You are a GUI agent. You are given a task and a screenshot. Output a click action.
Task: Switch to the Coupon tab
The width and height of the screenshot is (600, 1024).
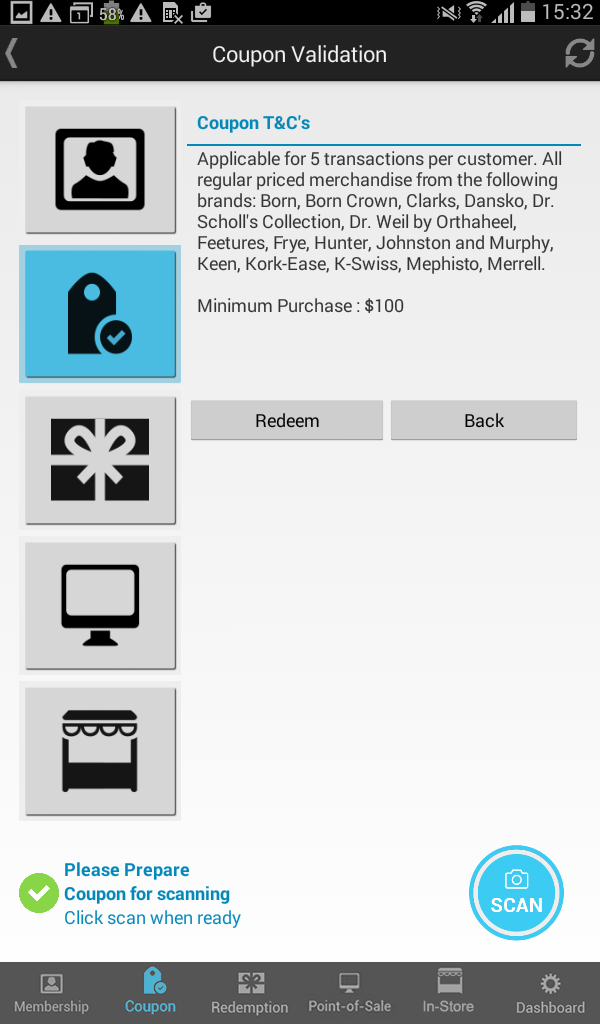point(150,993)
